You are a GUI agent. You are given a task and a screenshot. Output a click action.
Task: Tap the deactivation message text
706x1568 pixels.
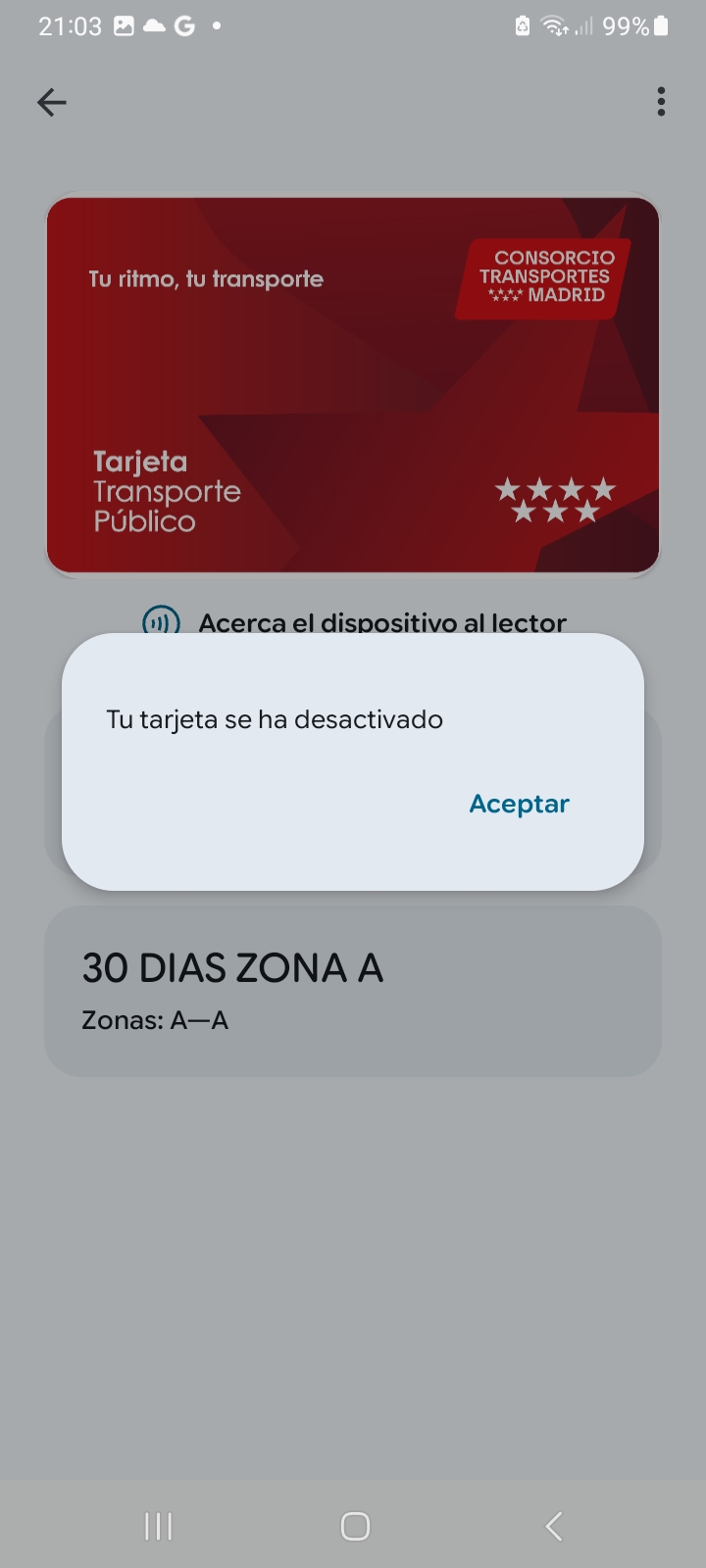click(x=275, y=719)
